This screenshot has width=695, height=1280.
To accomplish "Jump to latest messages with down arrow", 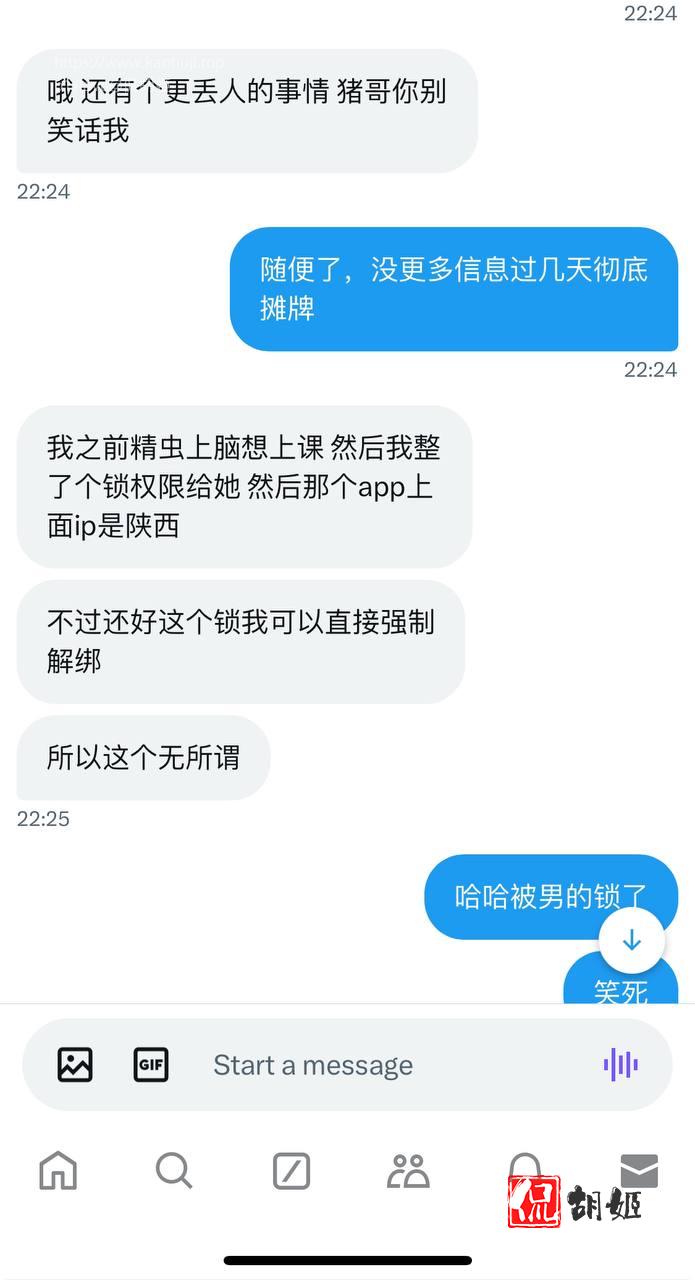I will 631,941.
